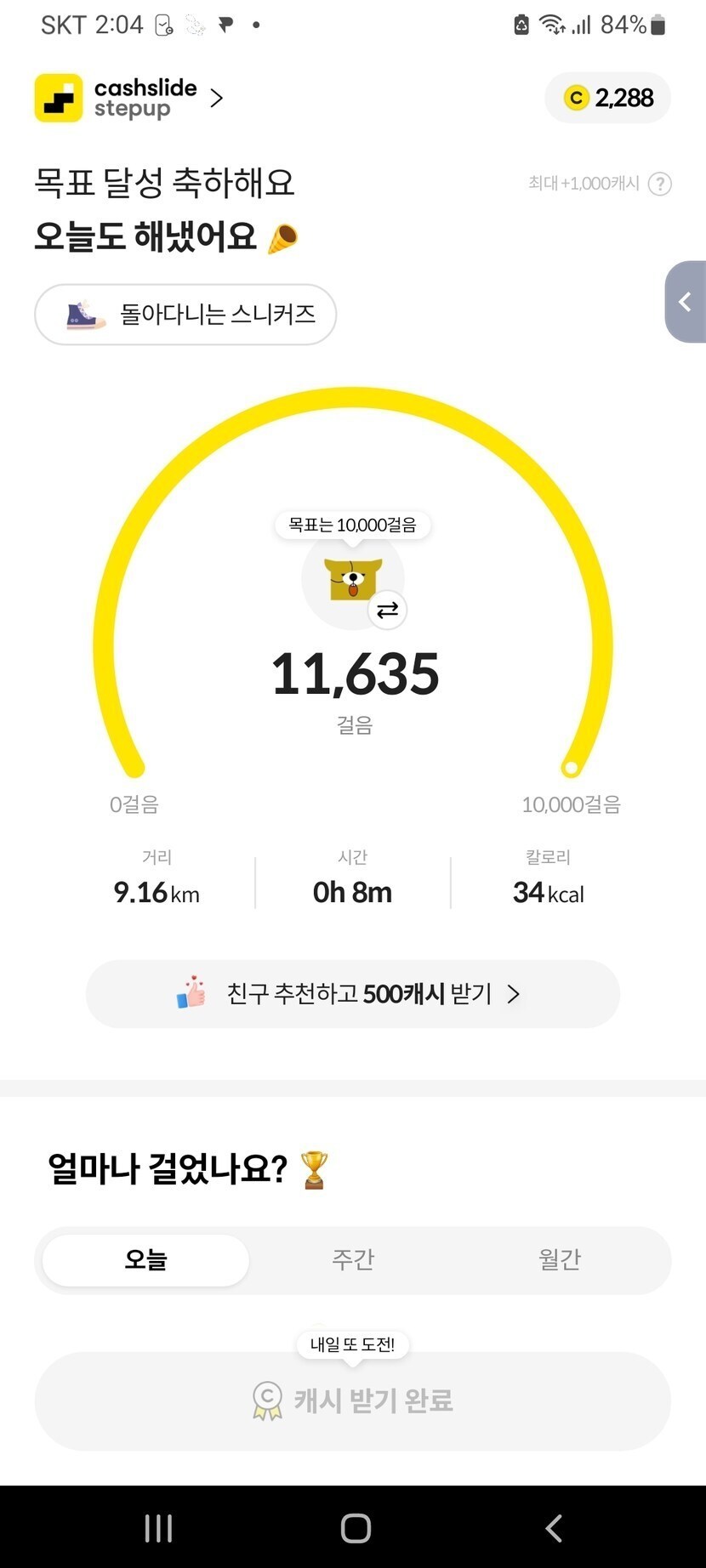Open the cashslide stepup header menu
The height and width of the screenshot is (1568, 706).
coord(129,99)
